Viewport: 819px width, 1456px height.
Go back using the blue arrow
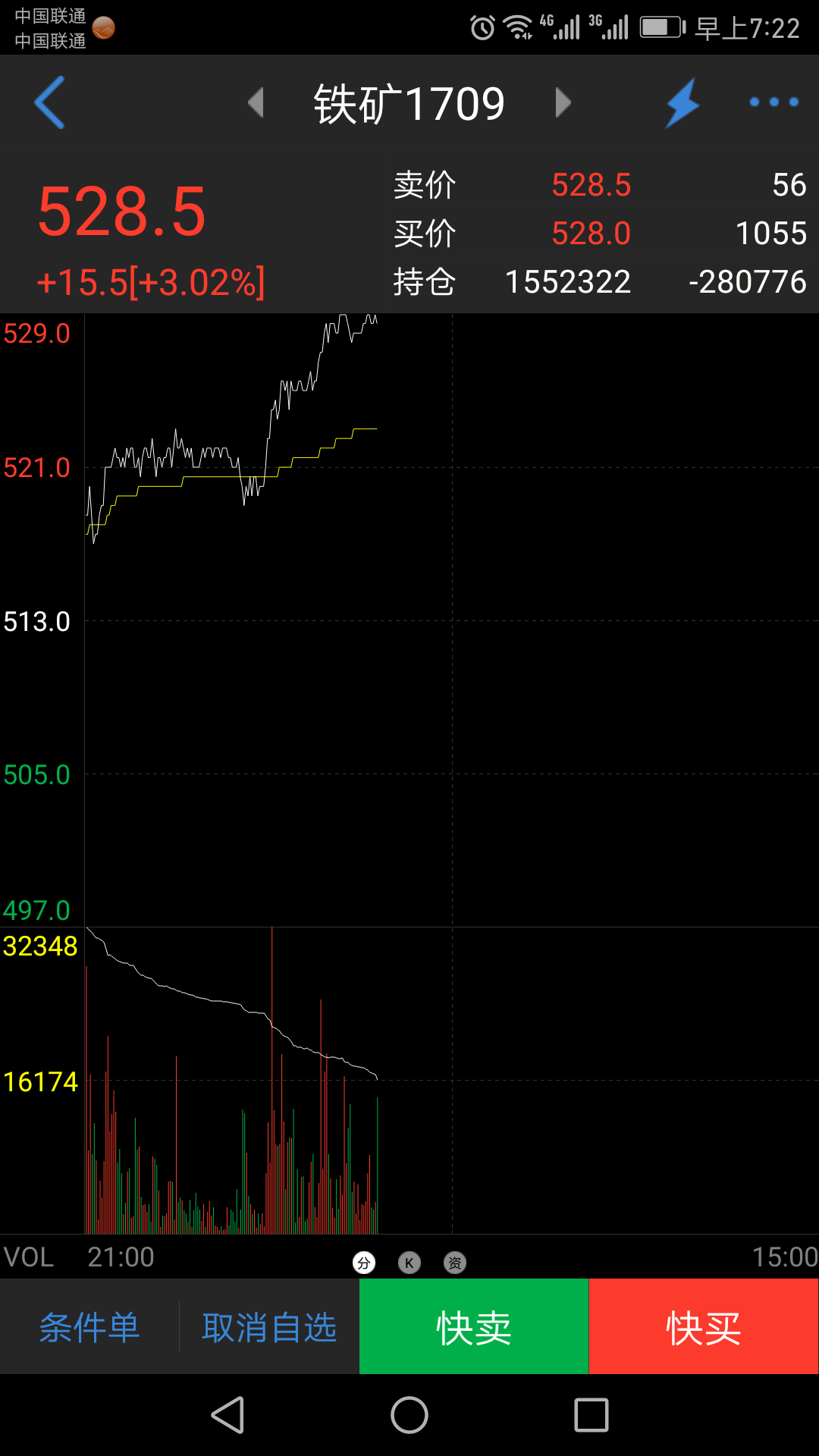point(50,102)
